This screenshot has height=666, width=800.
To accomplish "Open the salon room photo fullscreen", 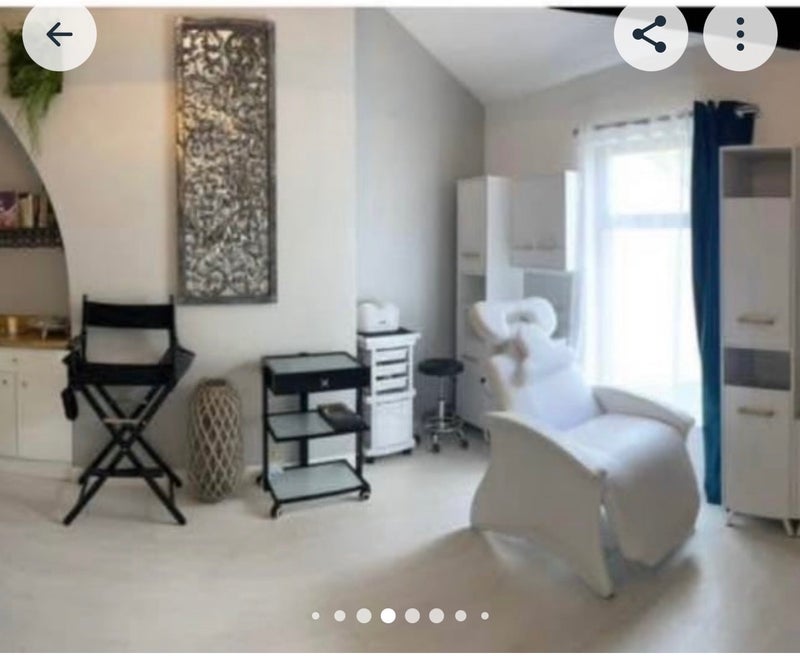I will coord(400,330).
